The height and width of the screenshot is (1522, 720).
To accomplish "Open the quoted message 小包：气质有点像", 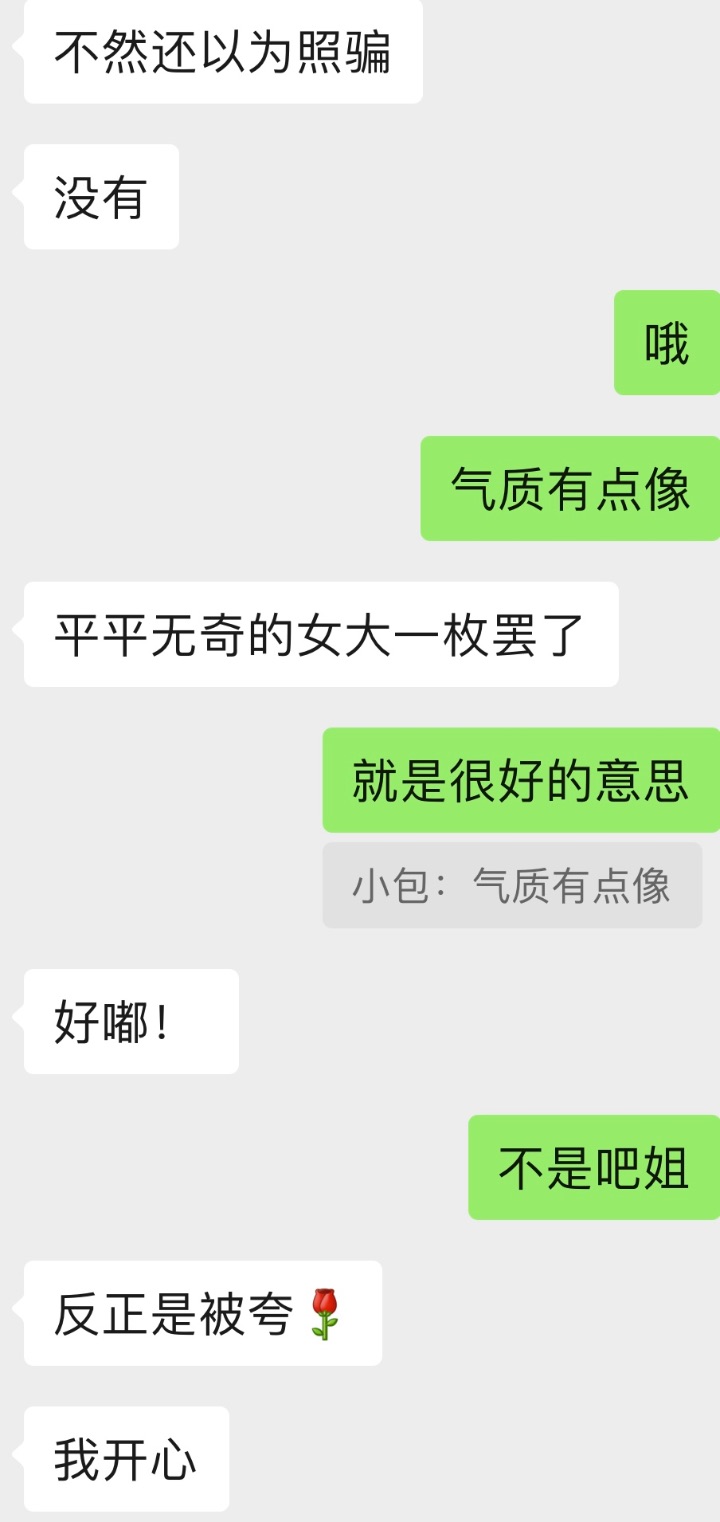I will [x=511, y=885].
